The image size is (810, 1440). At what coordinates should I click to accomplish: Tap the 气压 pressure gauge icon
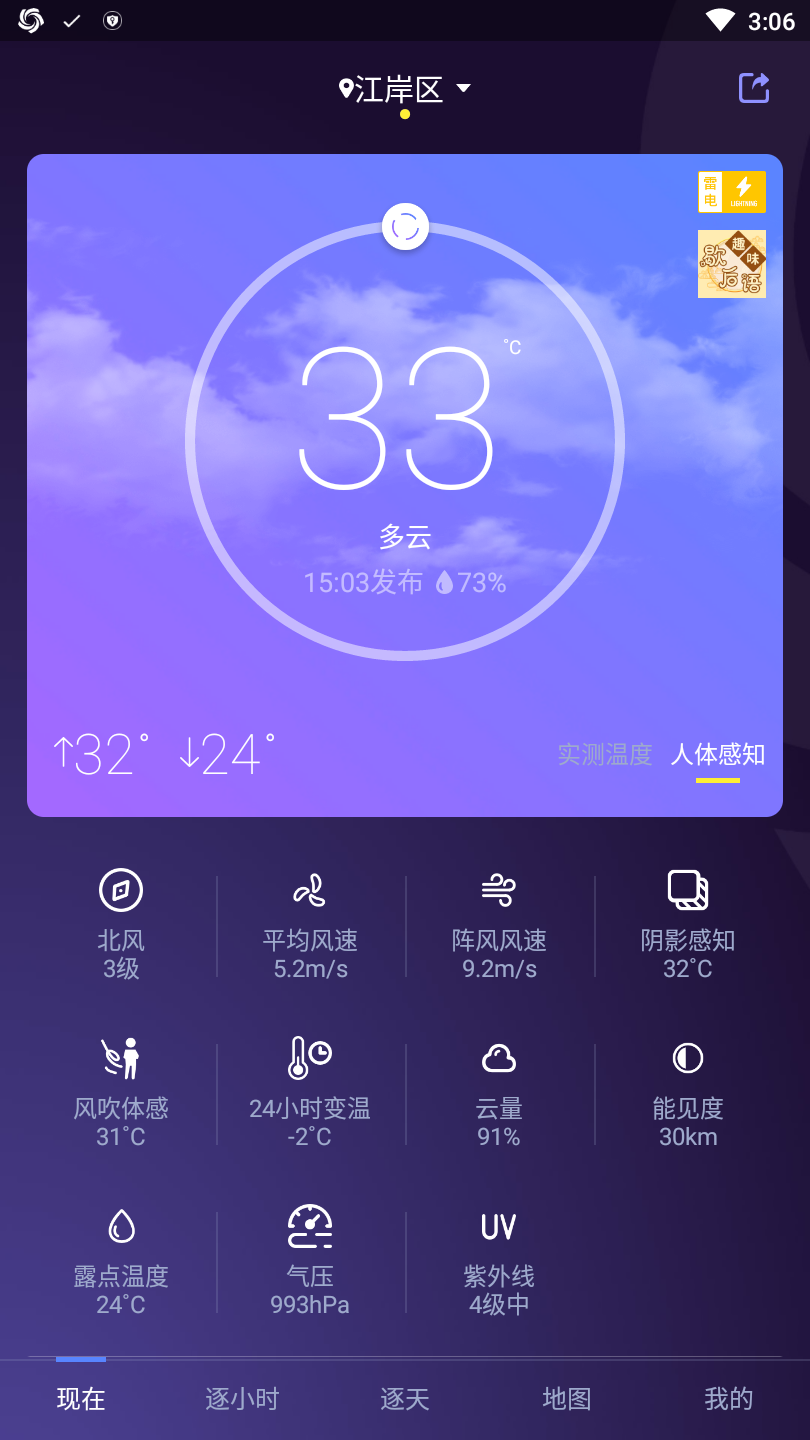(309, 1226)
